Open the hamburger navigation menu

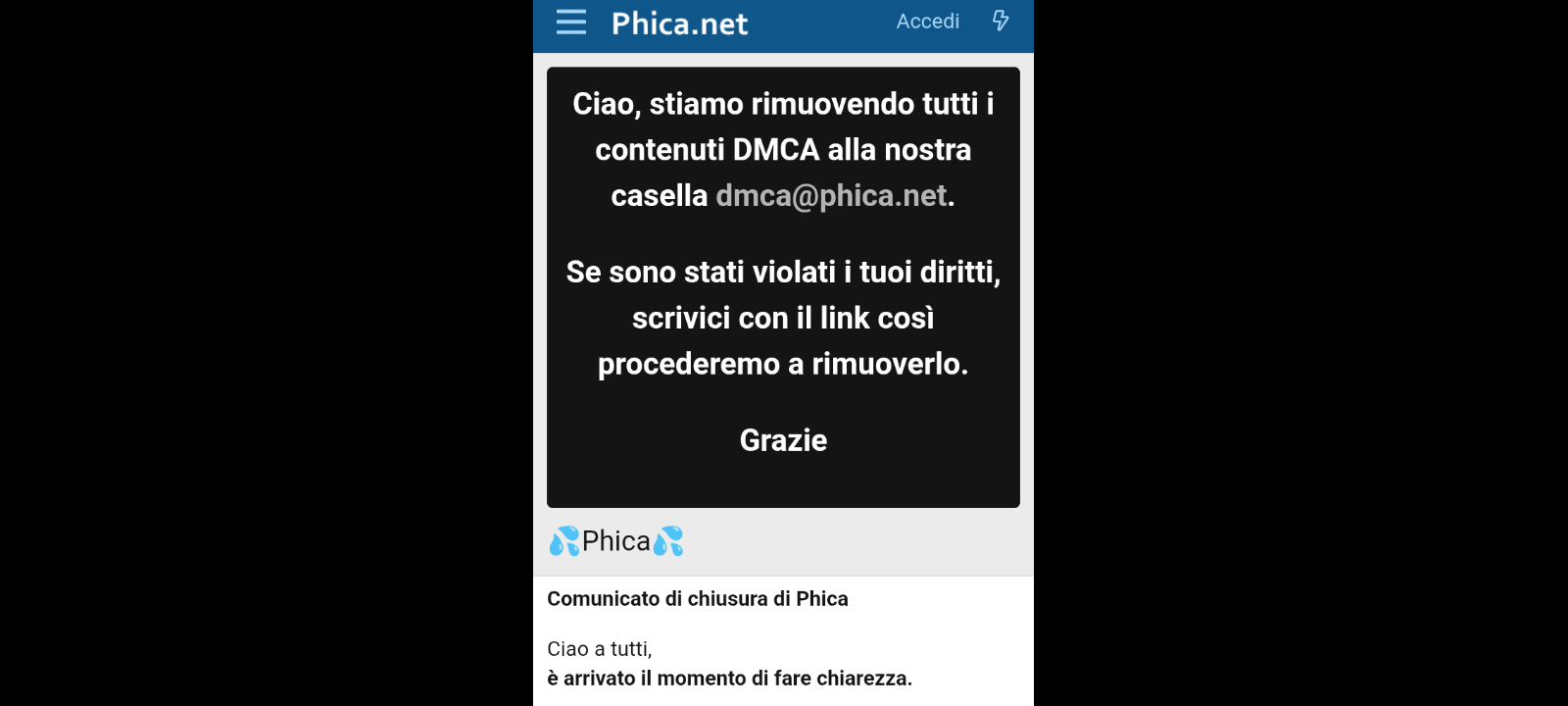(571, 23)
